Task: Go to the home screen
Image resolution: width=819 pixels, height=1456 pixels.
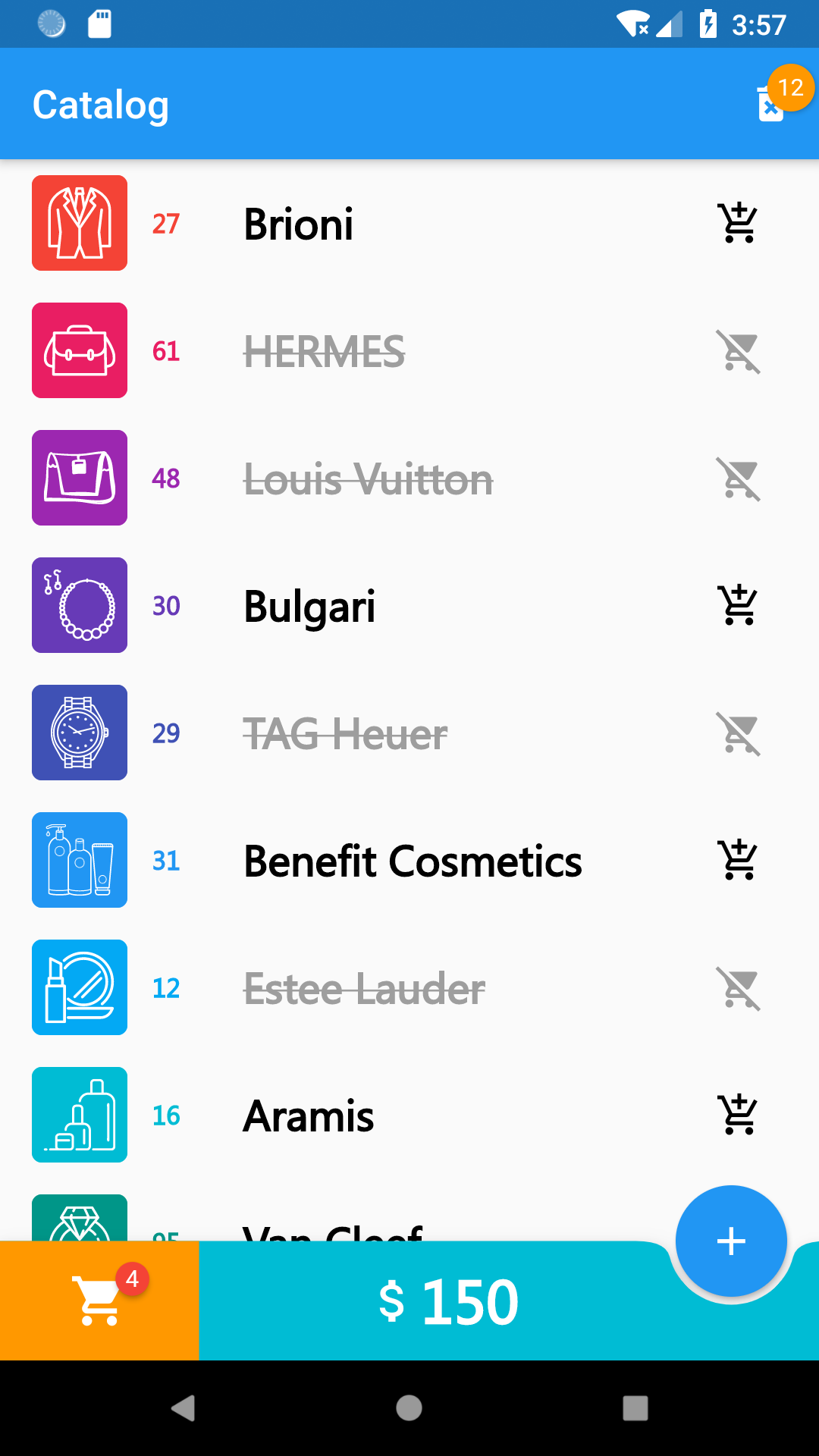Action: point(409,1408)
